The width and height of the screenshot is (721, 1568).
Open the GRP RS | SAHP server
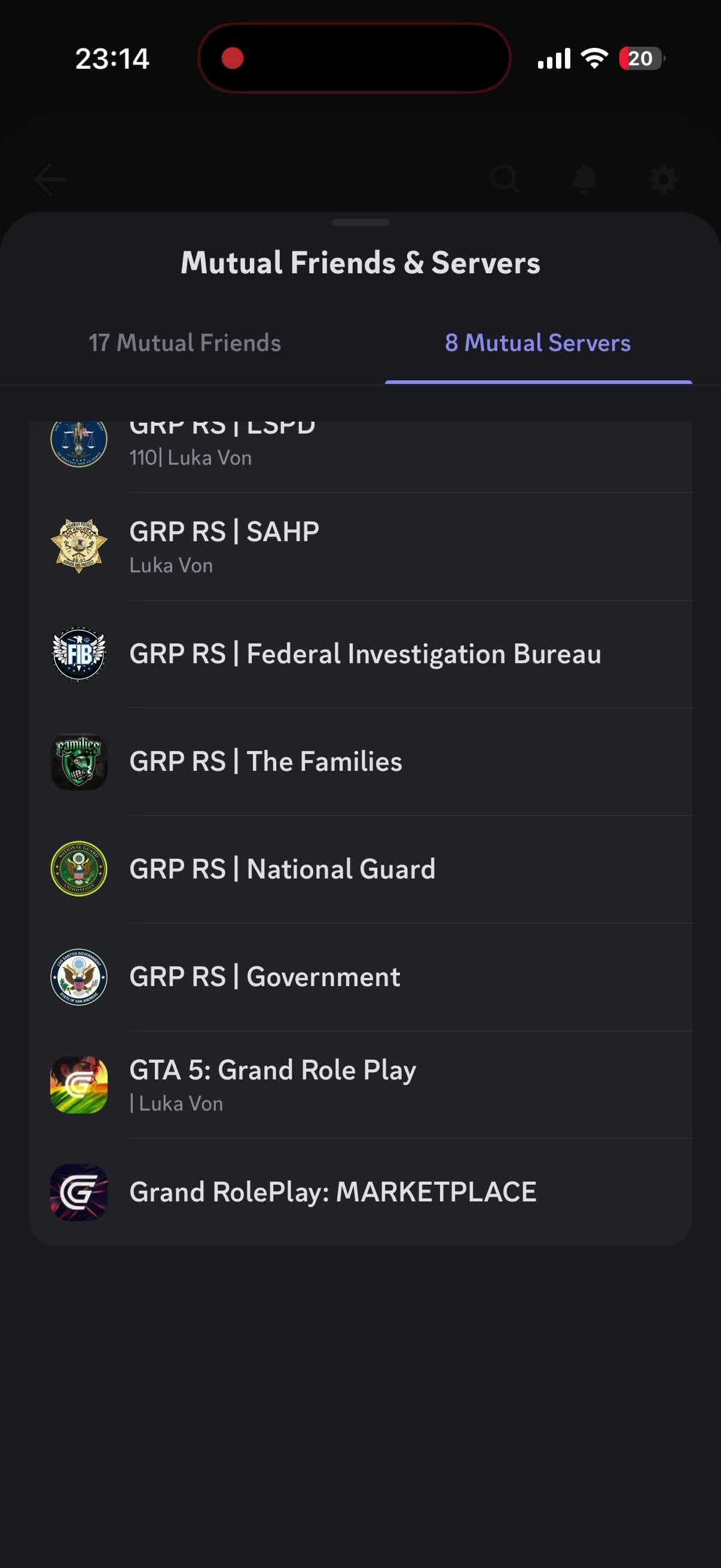pyautogui.click(x=360, y=546)
